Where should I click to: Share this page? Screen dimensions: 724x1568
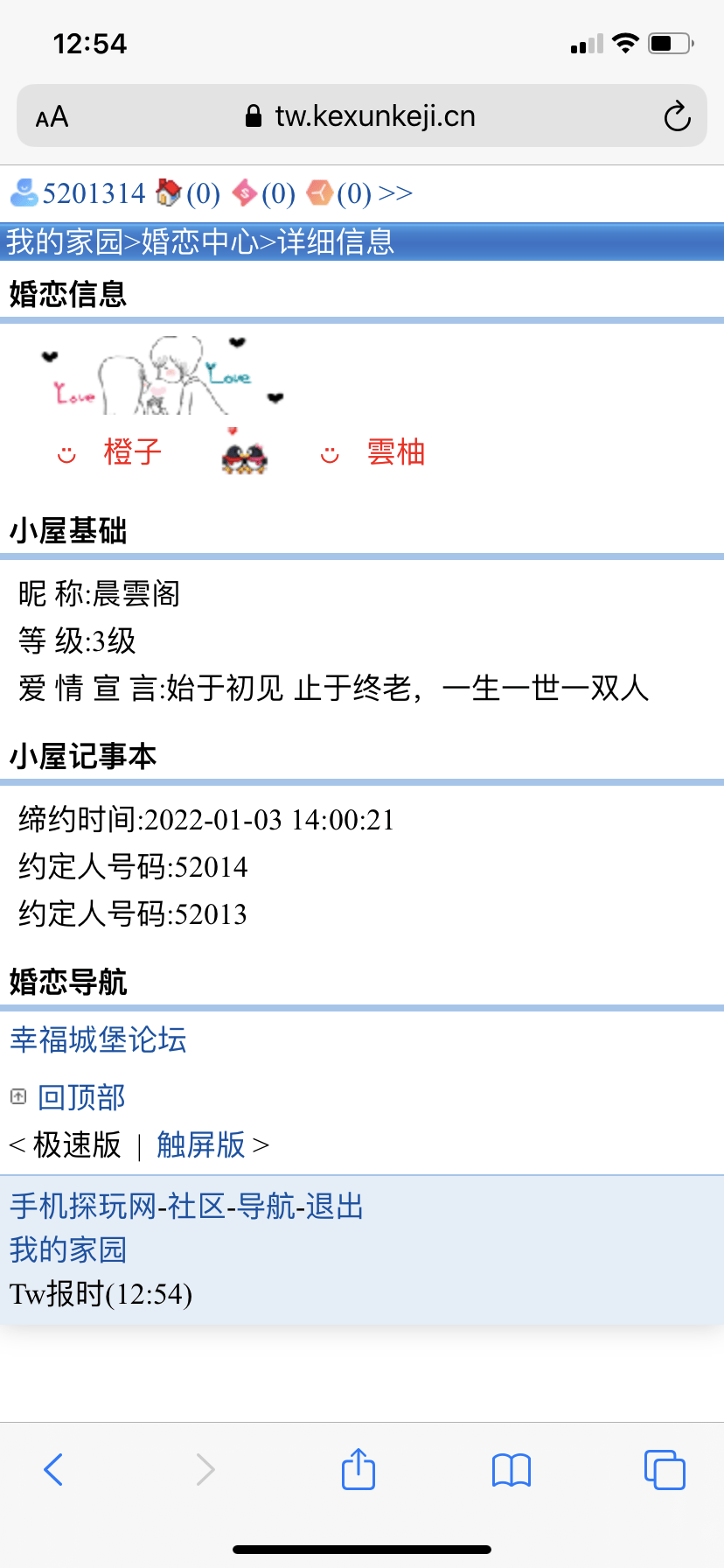pos(359,1469)
